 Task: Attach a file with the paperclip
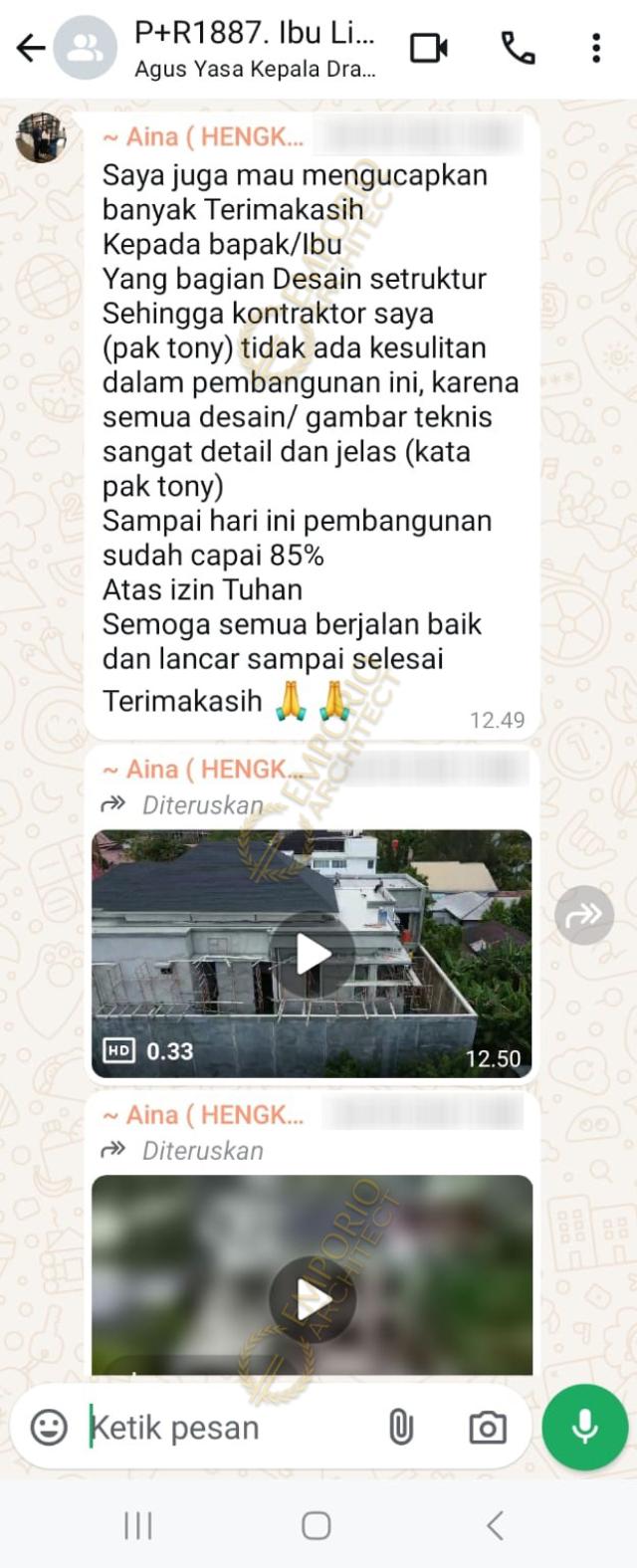click(x=400, y=1428)
